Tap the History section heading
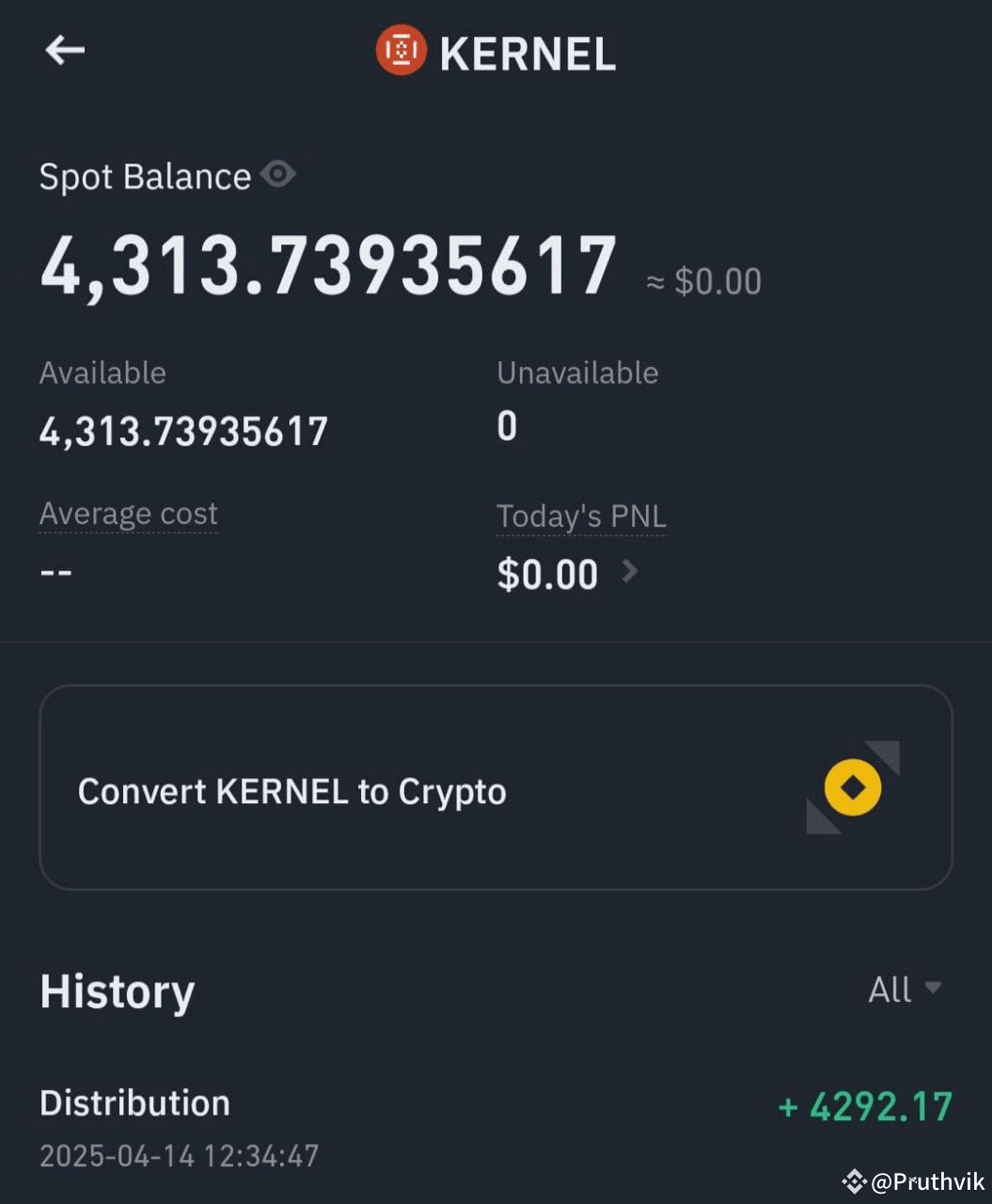 pyautogui.click(x=117, y=990)
